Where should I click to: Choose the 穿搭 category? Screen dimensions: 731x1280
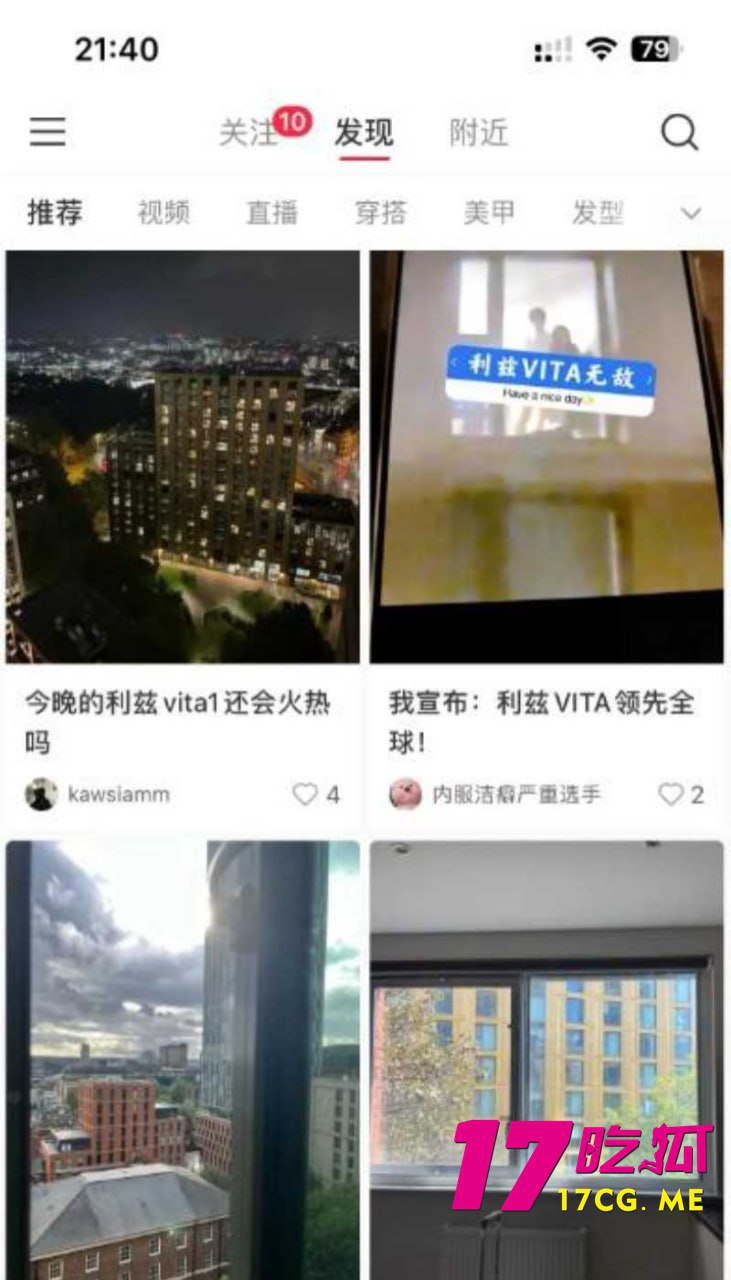[381, 213]
